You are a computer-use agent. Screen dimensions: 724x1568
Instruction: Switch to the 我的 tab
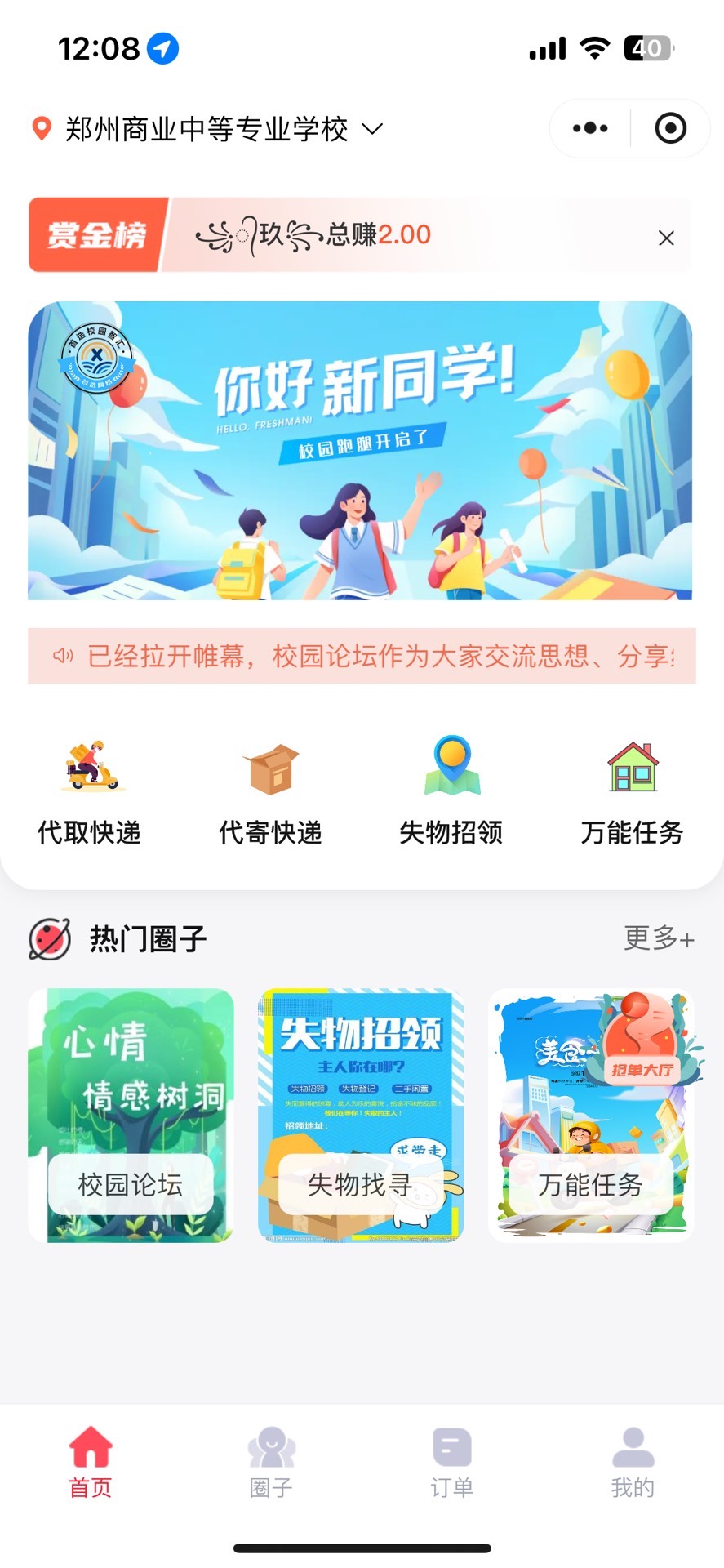point(633,1462)
